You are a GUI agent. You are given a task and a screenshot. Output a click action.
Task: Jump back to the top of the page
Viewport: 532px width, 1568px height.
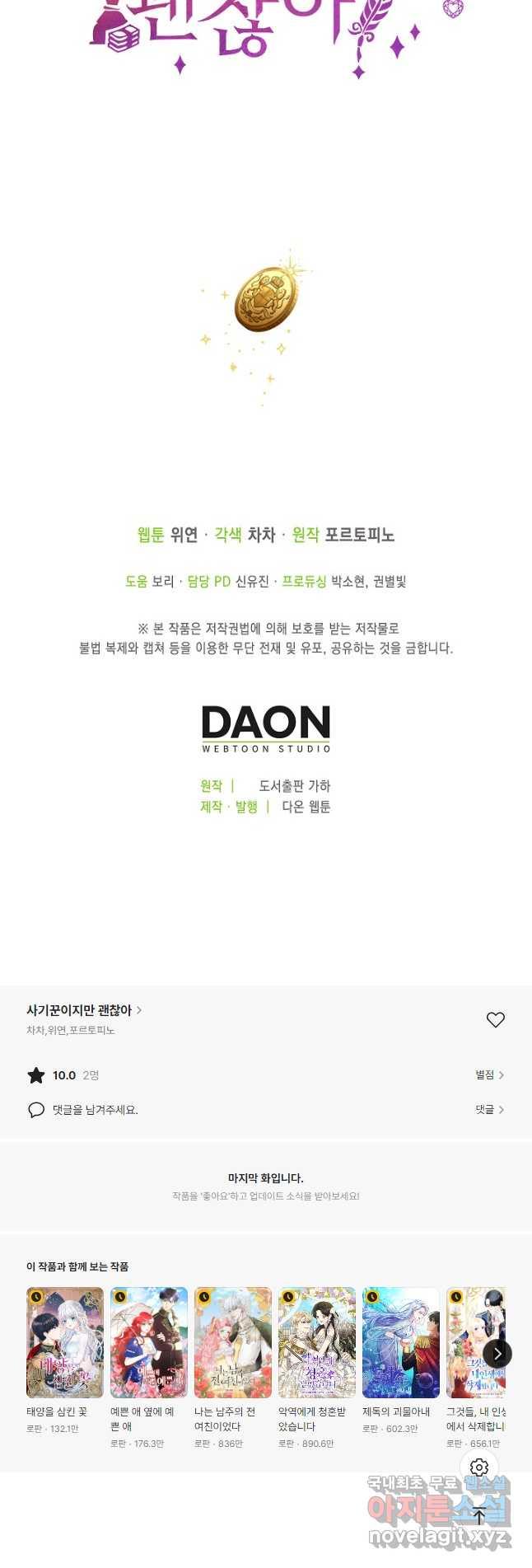479,1515
